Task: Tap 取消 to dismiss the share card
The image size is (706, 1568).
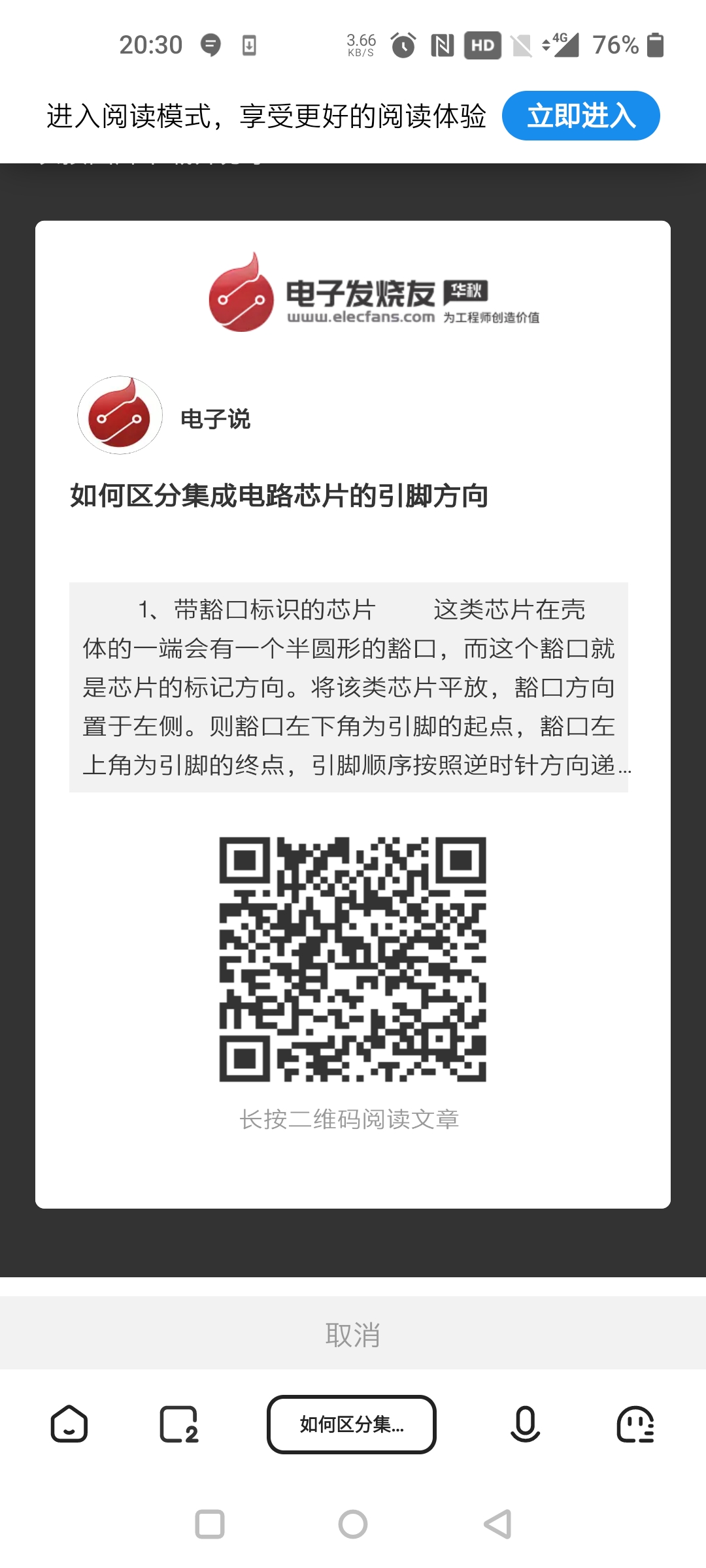Action: 353,1333
